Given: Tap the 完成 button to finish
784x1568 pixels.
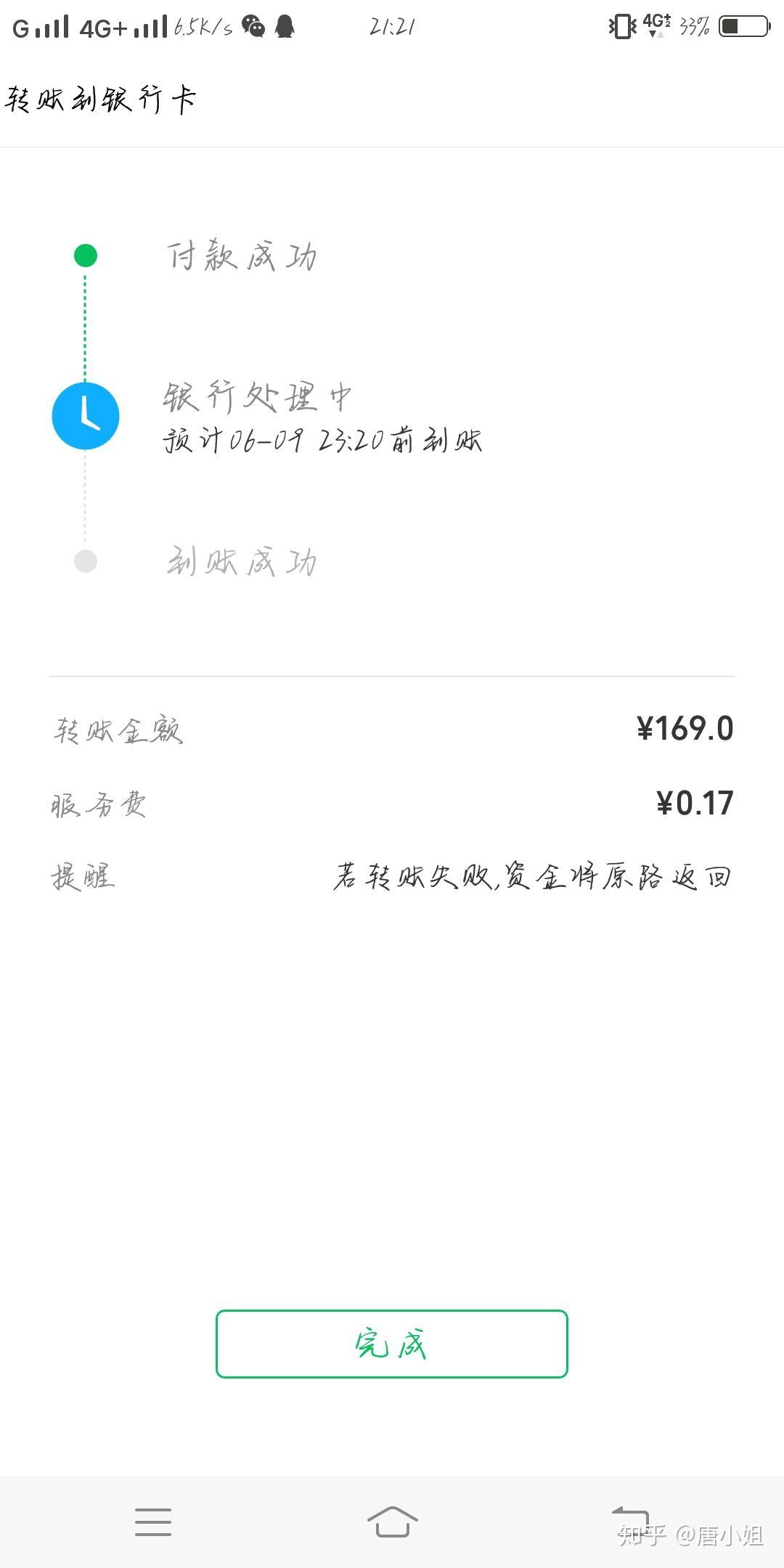Looking at the screenshot, I should point(391,1344).
